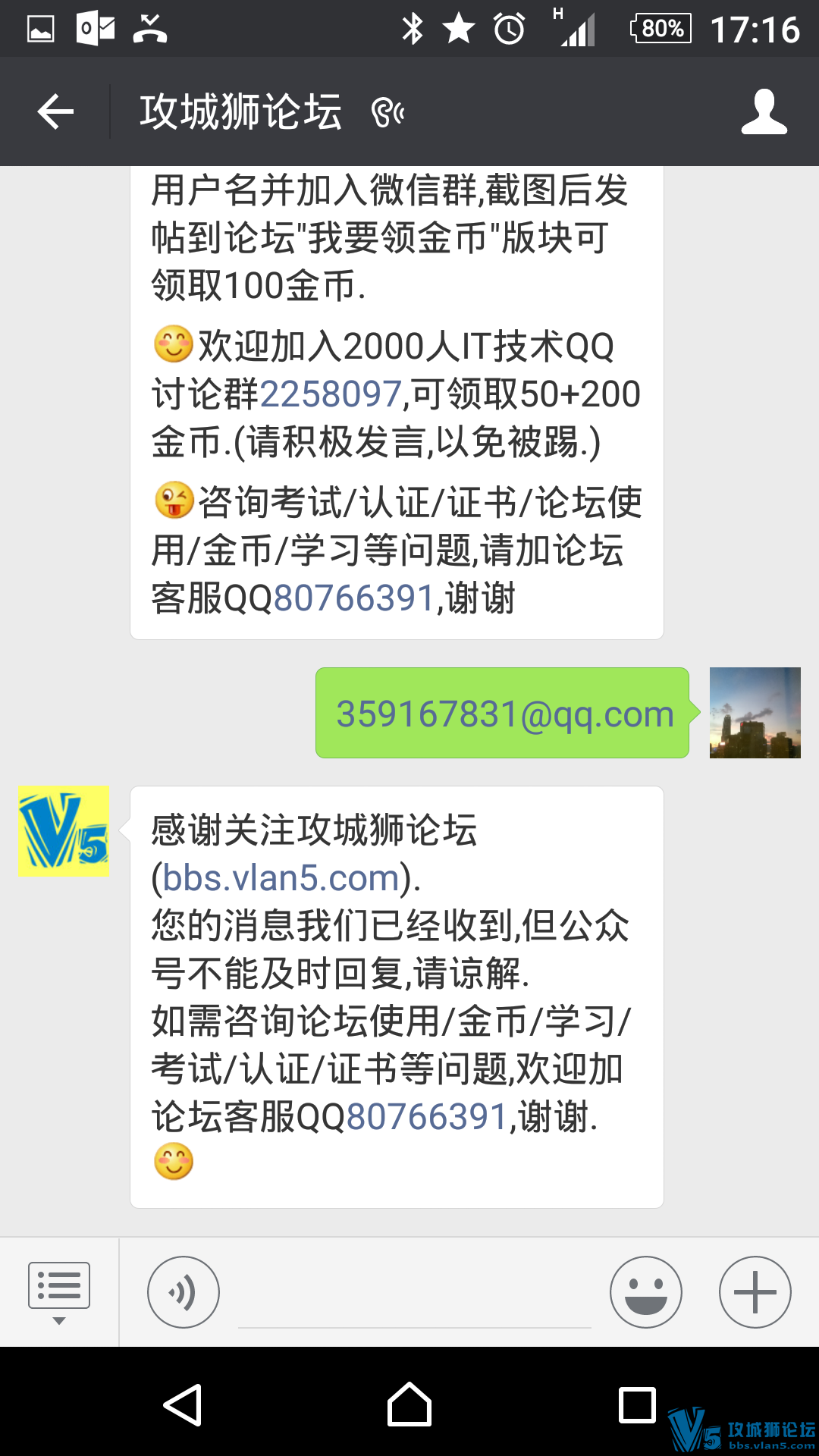819x1456 pixels.
Task: Go to the Android home screen
Action: coord(409,1405)
